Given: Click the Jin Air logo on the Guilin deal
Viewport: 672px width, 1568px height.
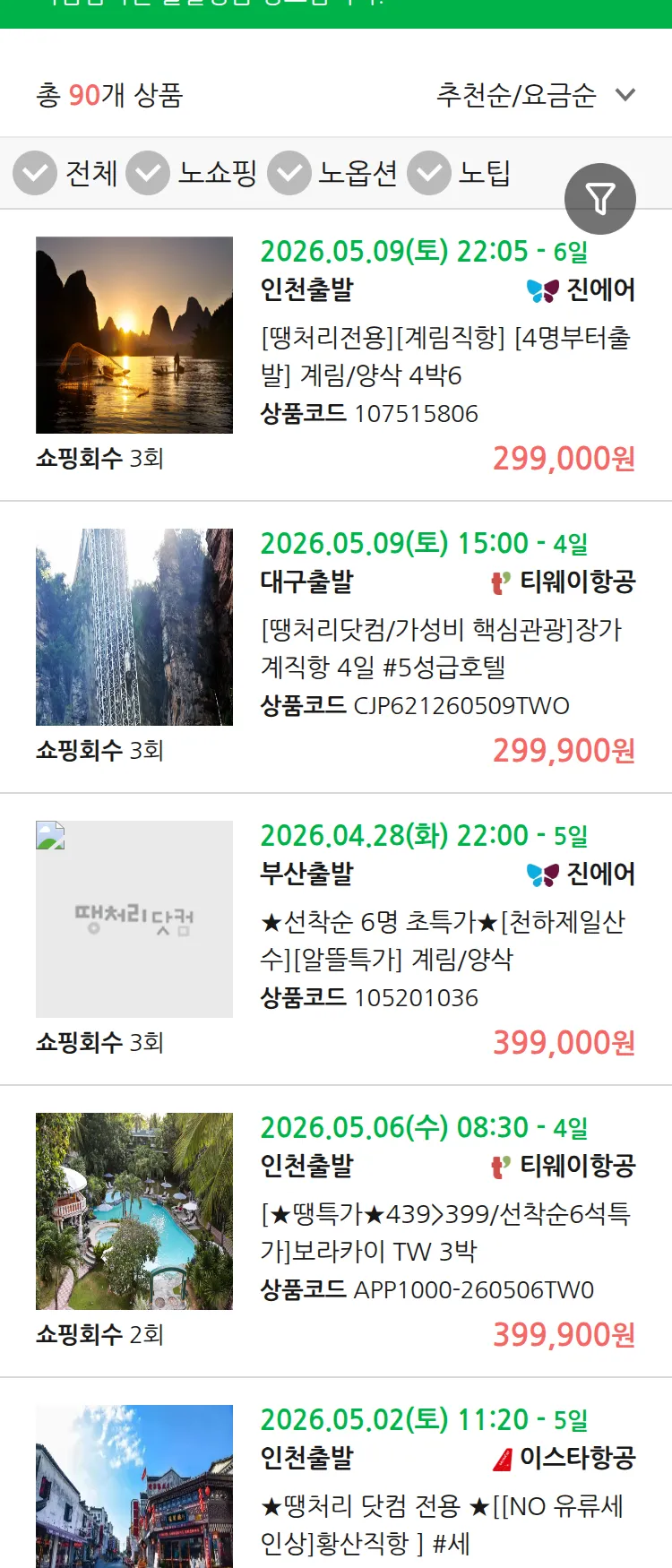Looking at the screenshot, I should coord(539,289).
